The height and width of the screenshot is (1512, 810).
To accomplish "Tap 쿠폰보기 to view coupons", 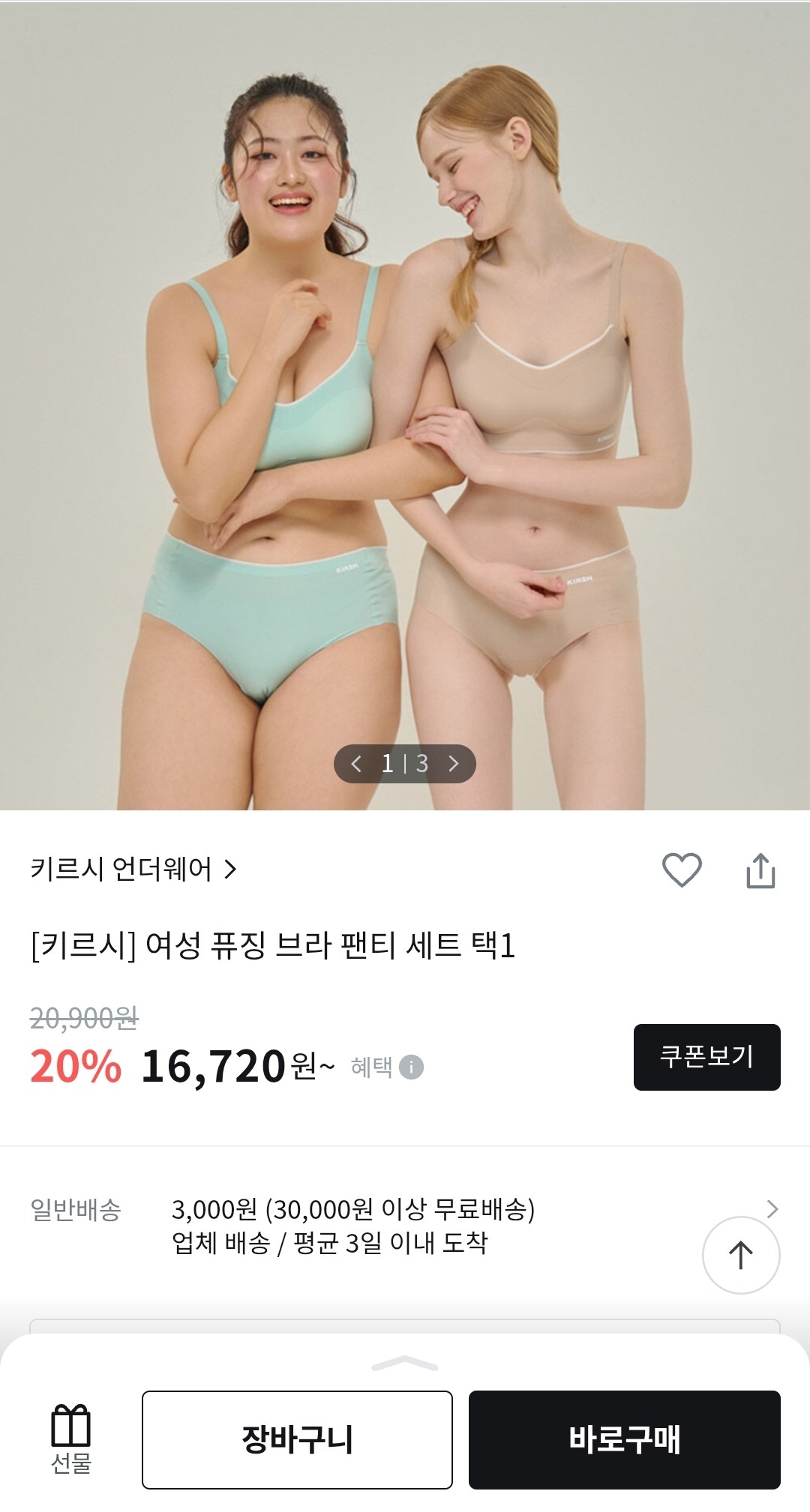I will click(x=706, y=1057).
